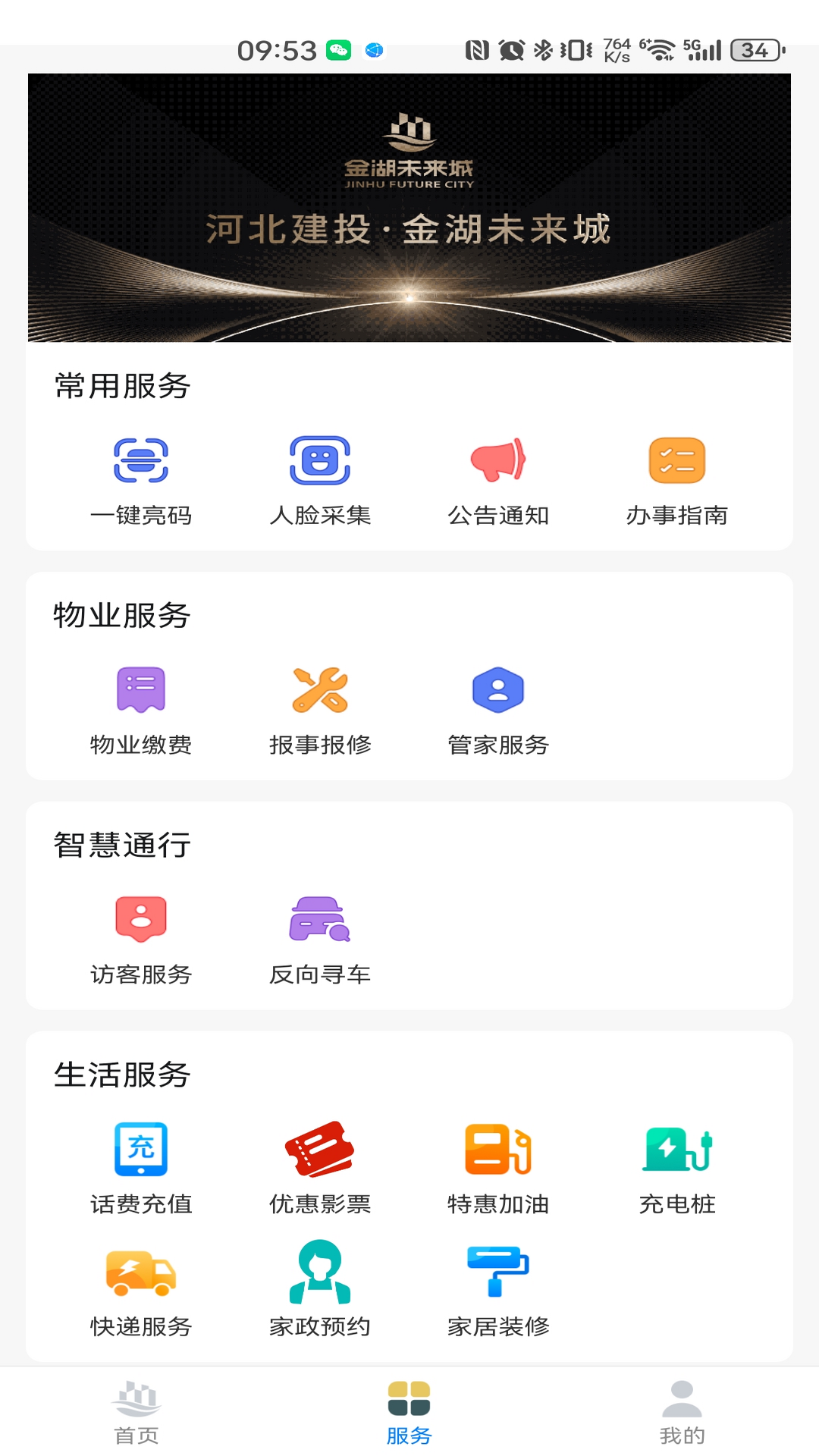Select 家居装修 home decoration service
Screen dimensions: 819x1456
[500, 1289]
